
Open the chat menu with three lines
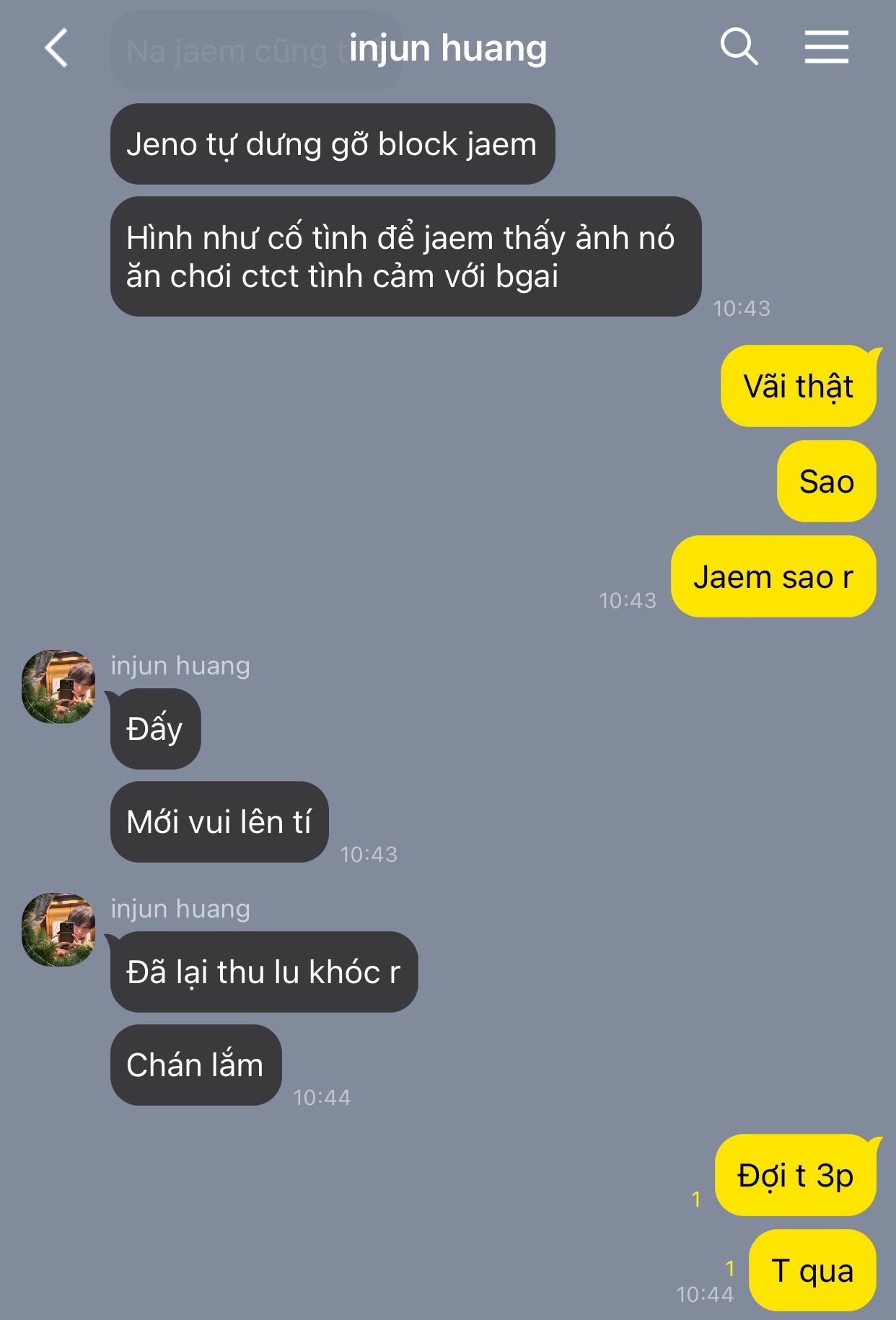[827, 48]
